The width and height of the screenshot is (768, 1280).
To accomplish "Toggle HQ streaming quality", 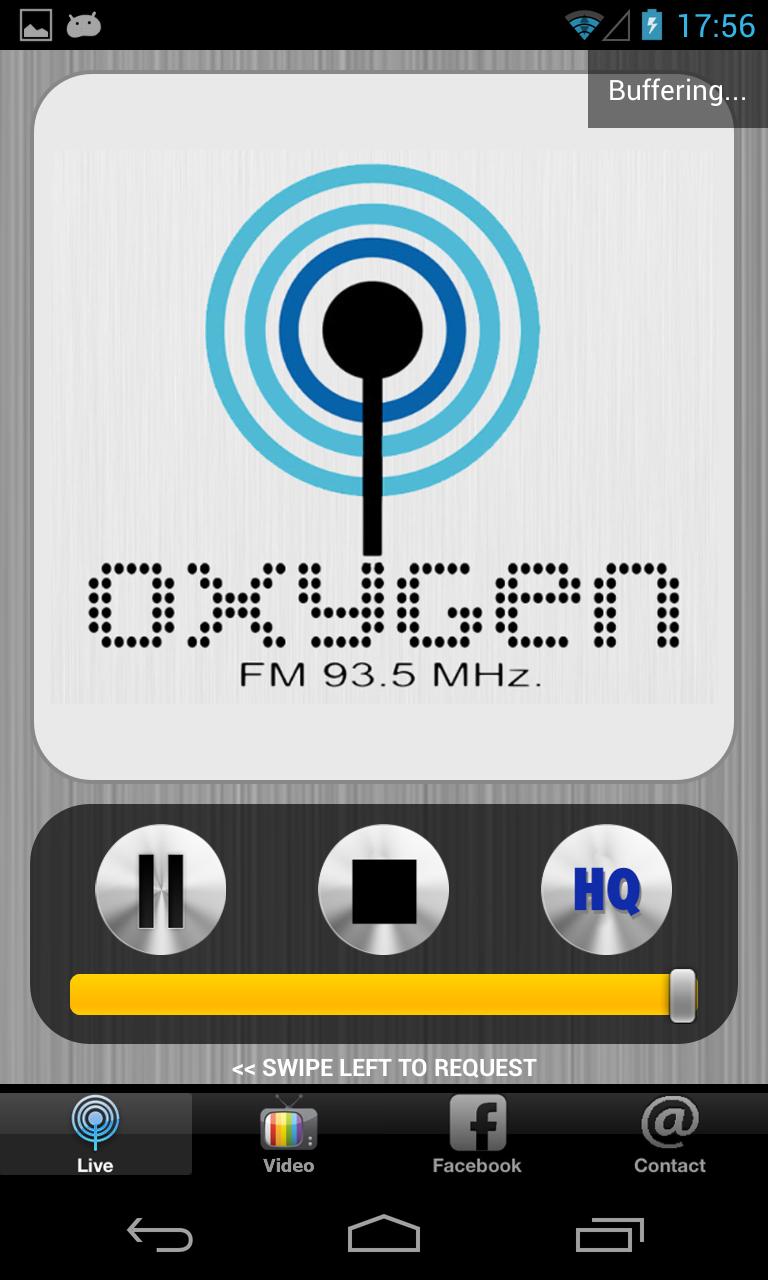I will click(606, 888).
